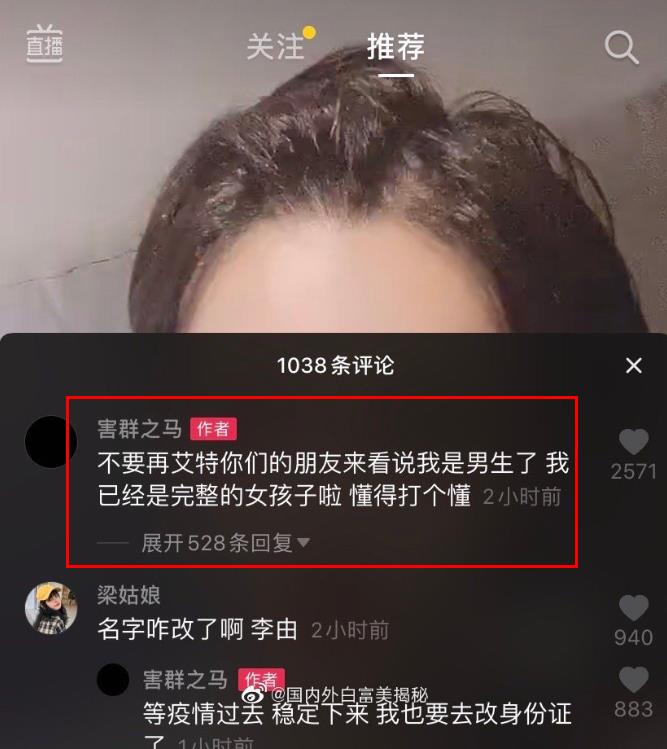Like the author's reply with 883 likes

click(633, 680)
